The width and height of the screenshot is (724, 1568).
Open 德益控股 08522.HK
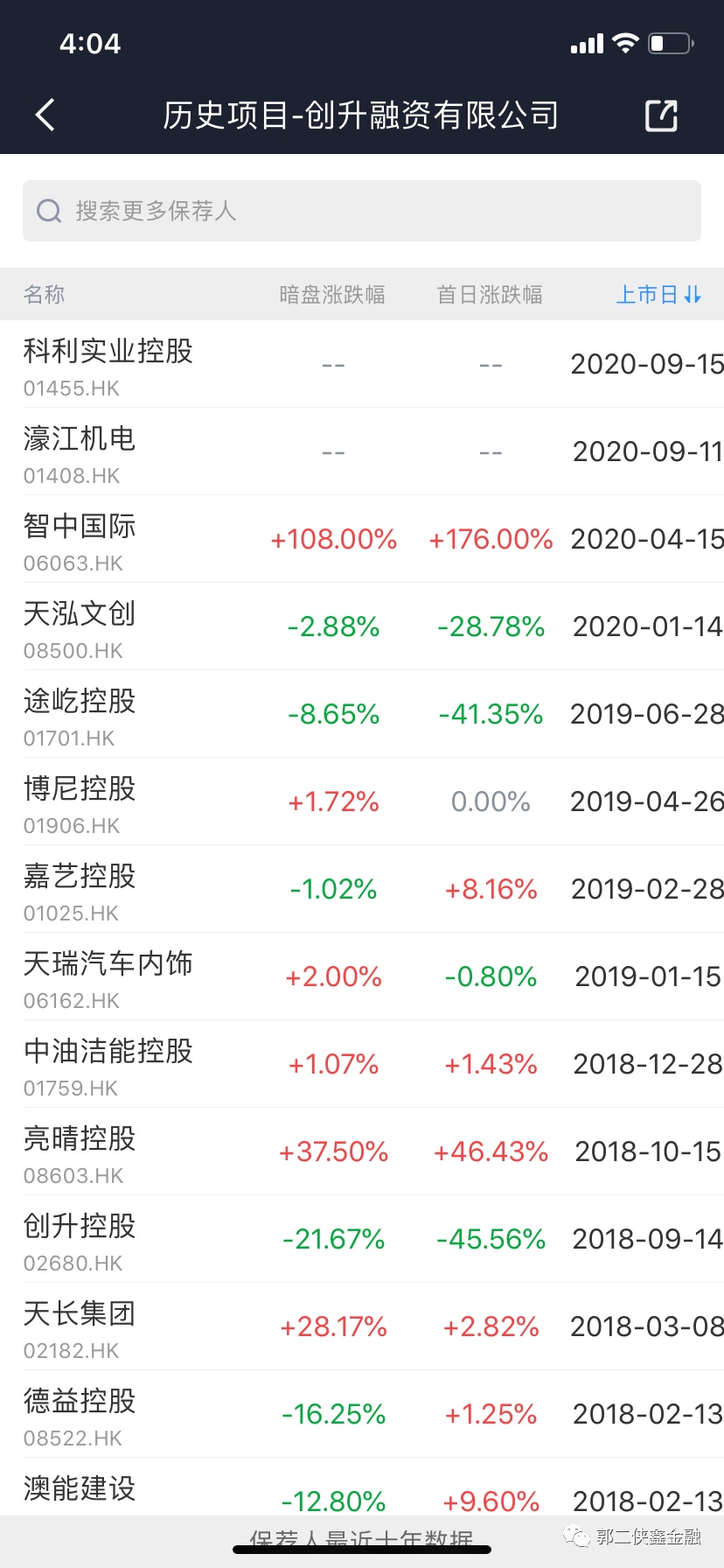click(80, 1414)
